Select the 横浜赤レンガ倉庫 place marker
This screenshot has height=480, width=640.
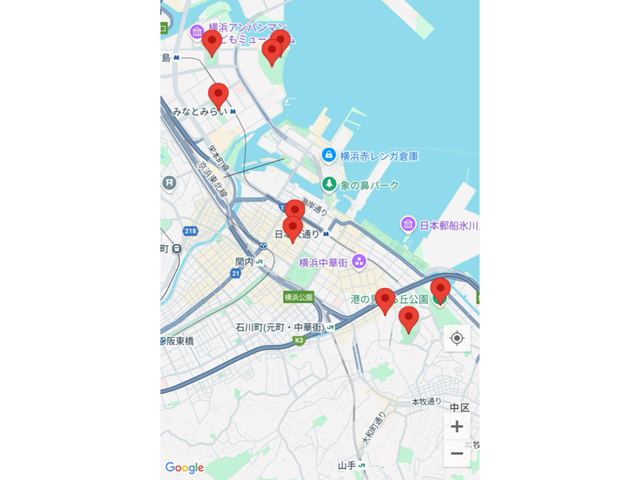pyautogui.click(x=329, y=156)
